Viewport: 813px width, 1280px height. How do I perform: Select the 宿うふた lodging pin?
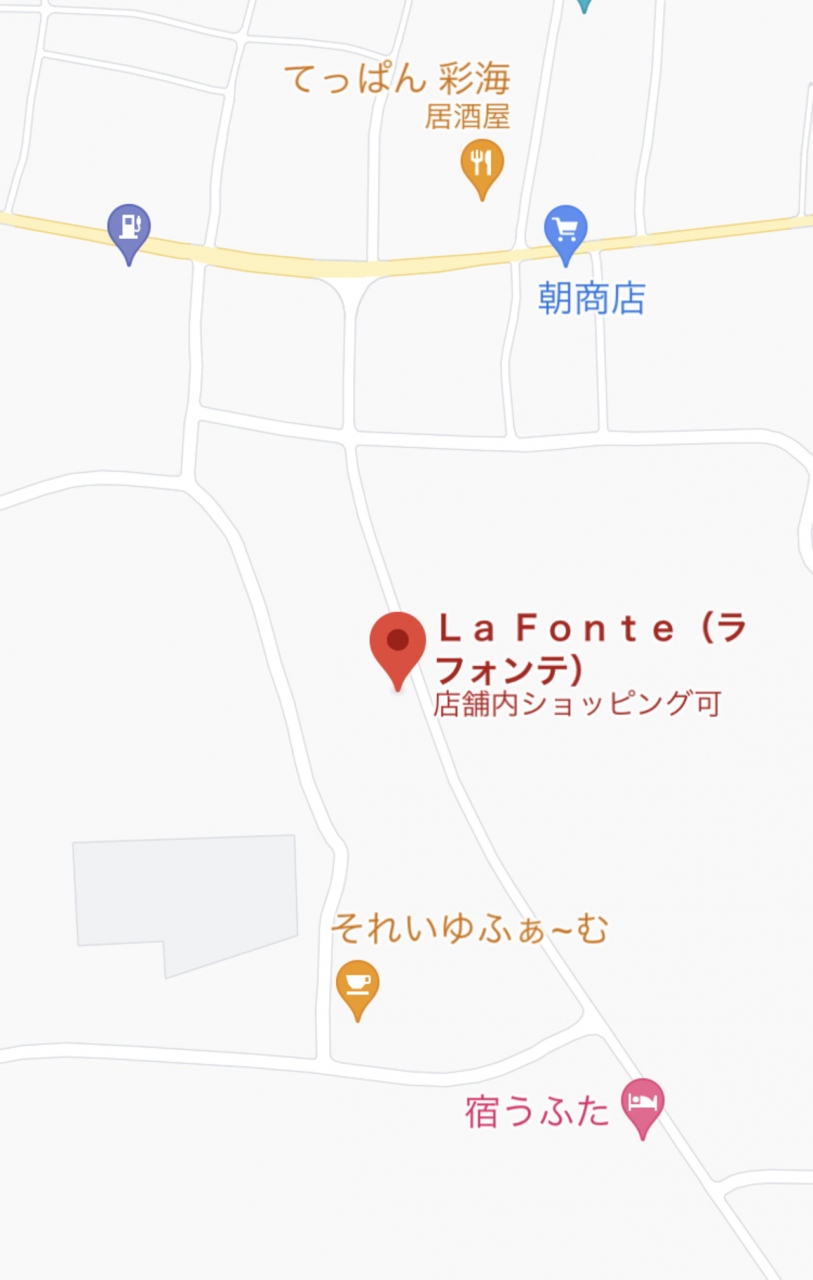click(x=642, y=1104)
